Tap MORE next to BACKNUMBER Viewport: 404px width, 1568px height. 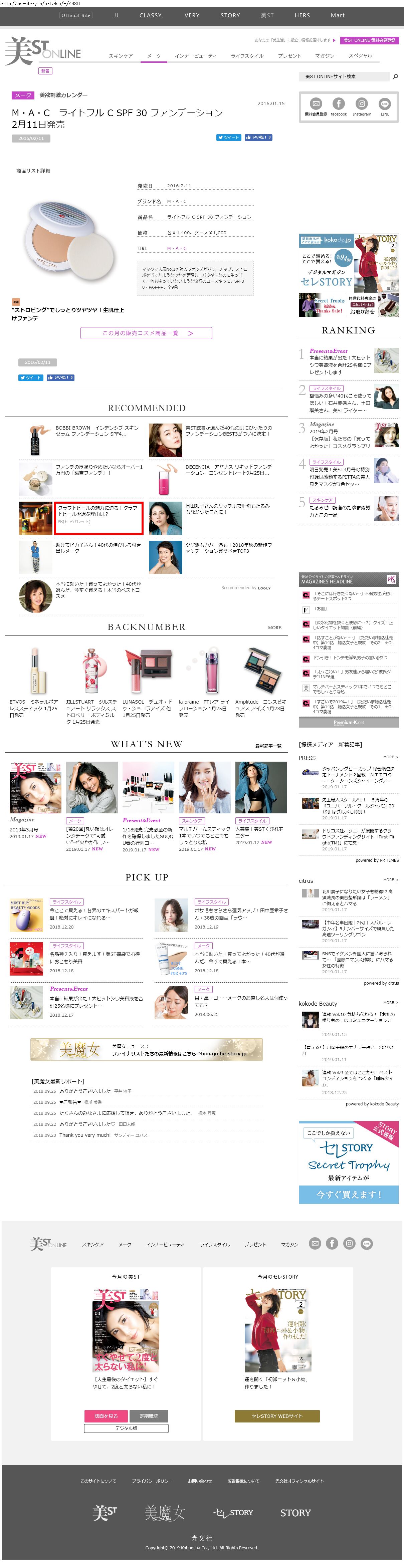pyautogui.click(x=274, y=627)
